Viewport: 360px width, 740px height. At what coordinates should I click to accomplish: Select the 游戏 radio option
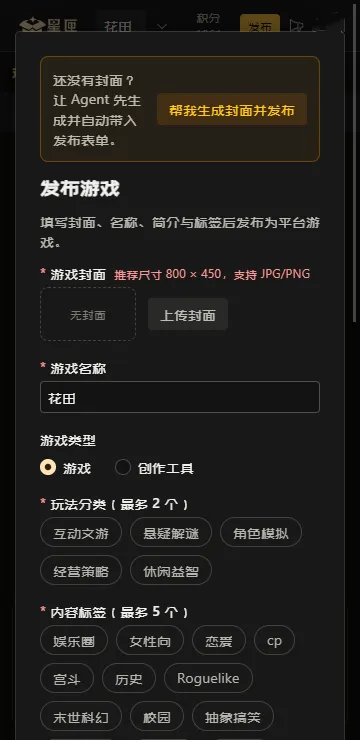pos(66,468)
